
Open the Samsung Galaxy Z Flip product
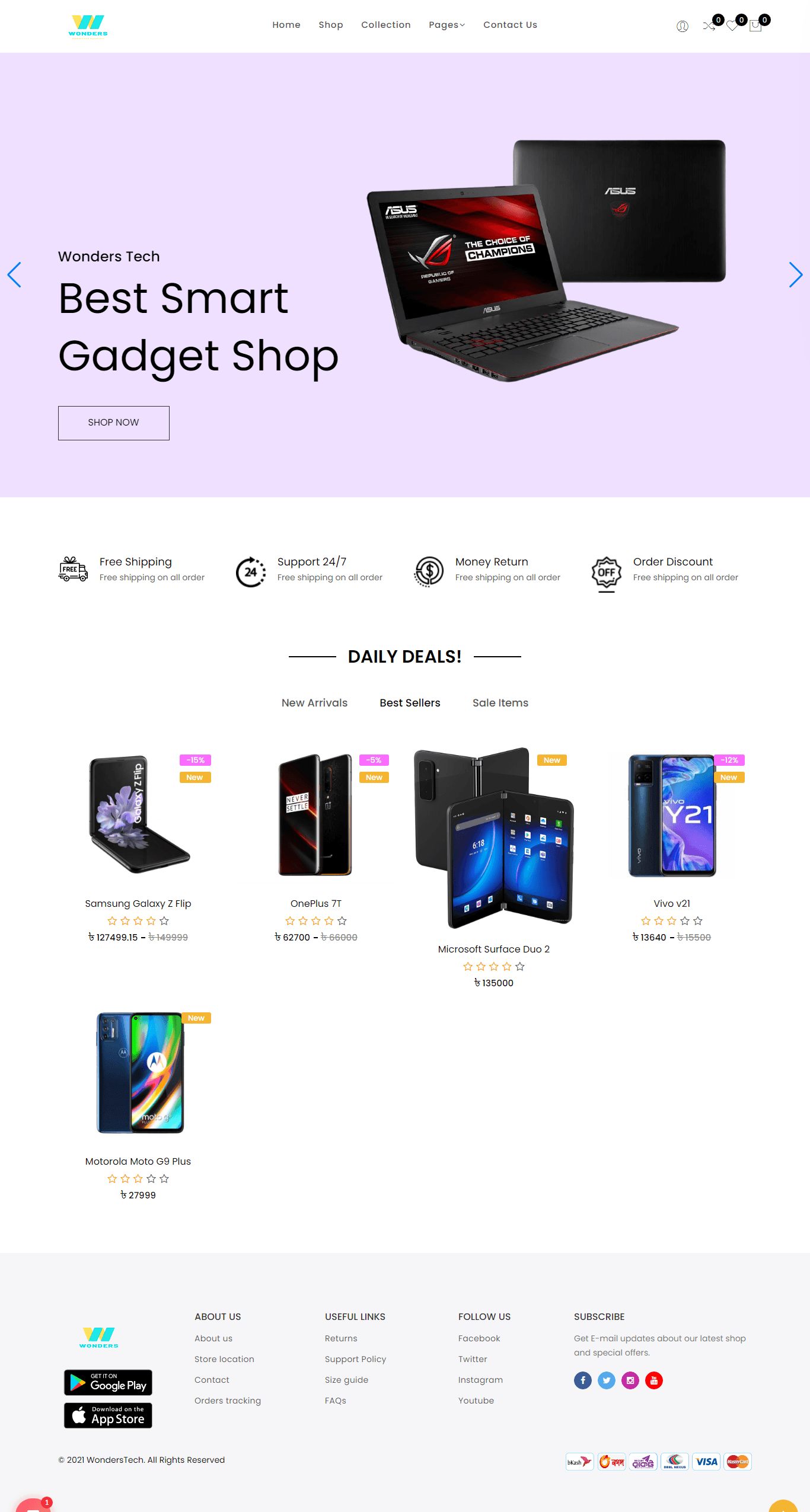[138, 903]
